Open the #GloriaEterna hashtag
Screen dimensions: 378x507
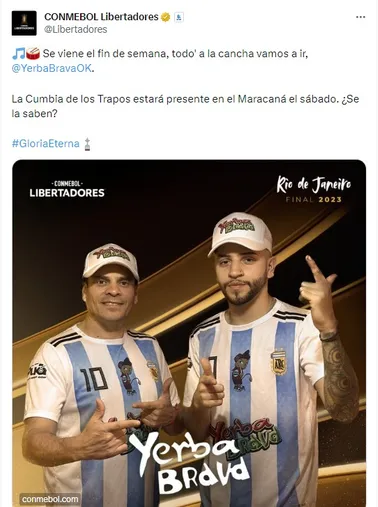coord(46,144)
